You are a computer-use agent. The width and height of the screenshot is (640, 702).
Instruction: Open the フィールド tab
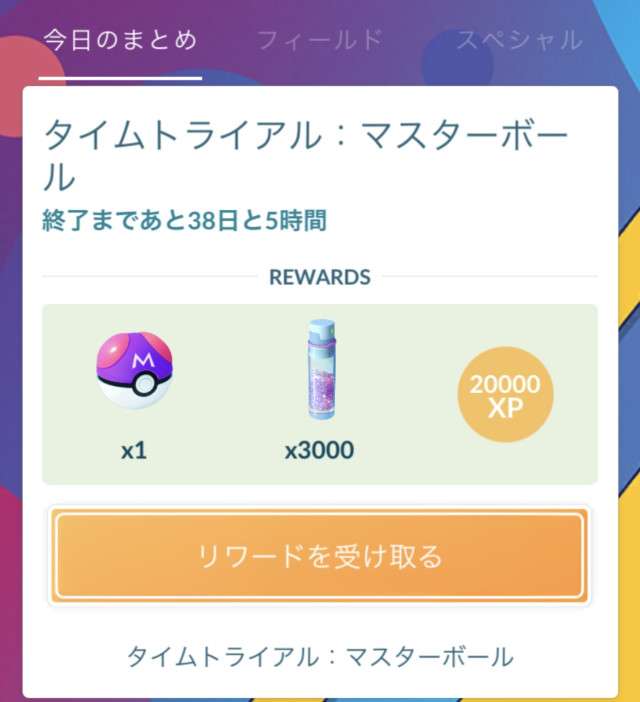click(320, 41)
